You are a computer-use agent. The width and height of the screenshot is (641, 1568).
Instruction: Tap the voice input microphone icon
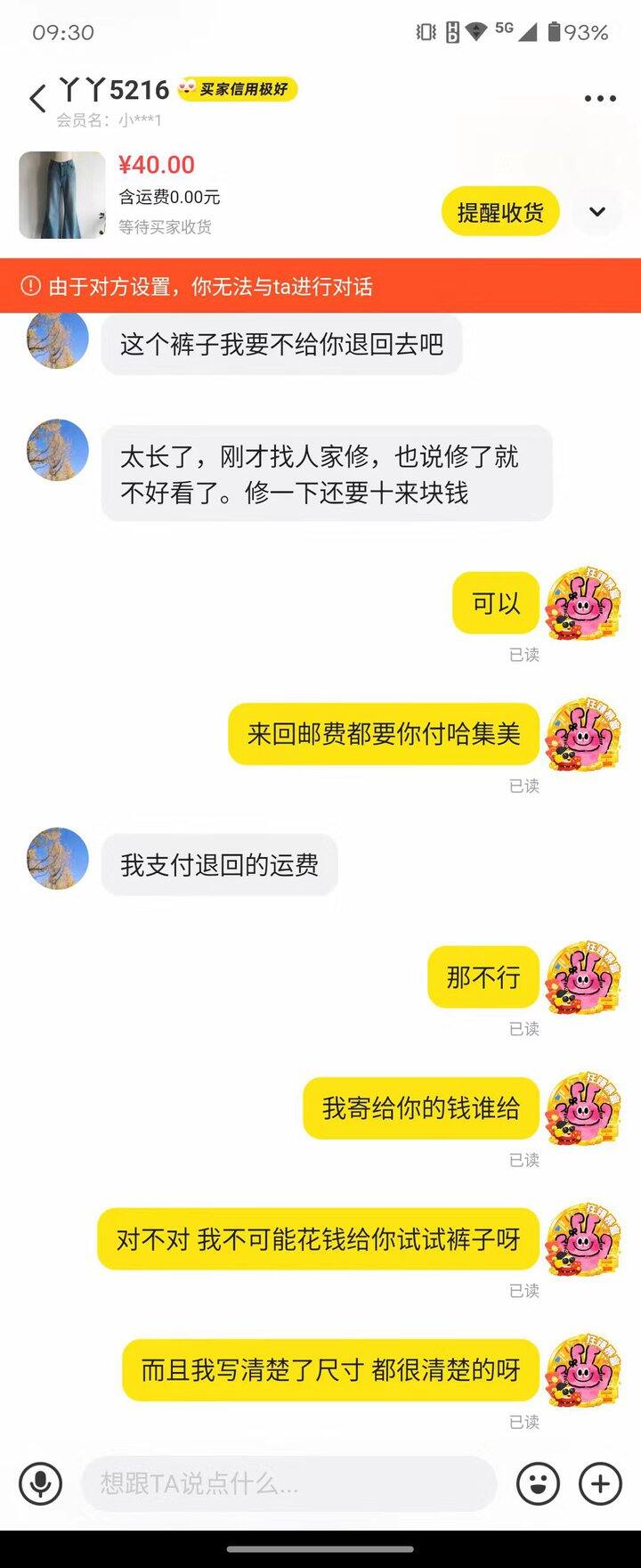(x=41, y=1483)
